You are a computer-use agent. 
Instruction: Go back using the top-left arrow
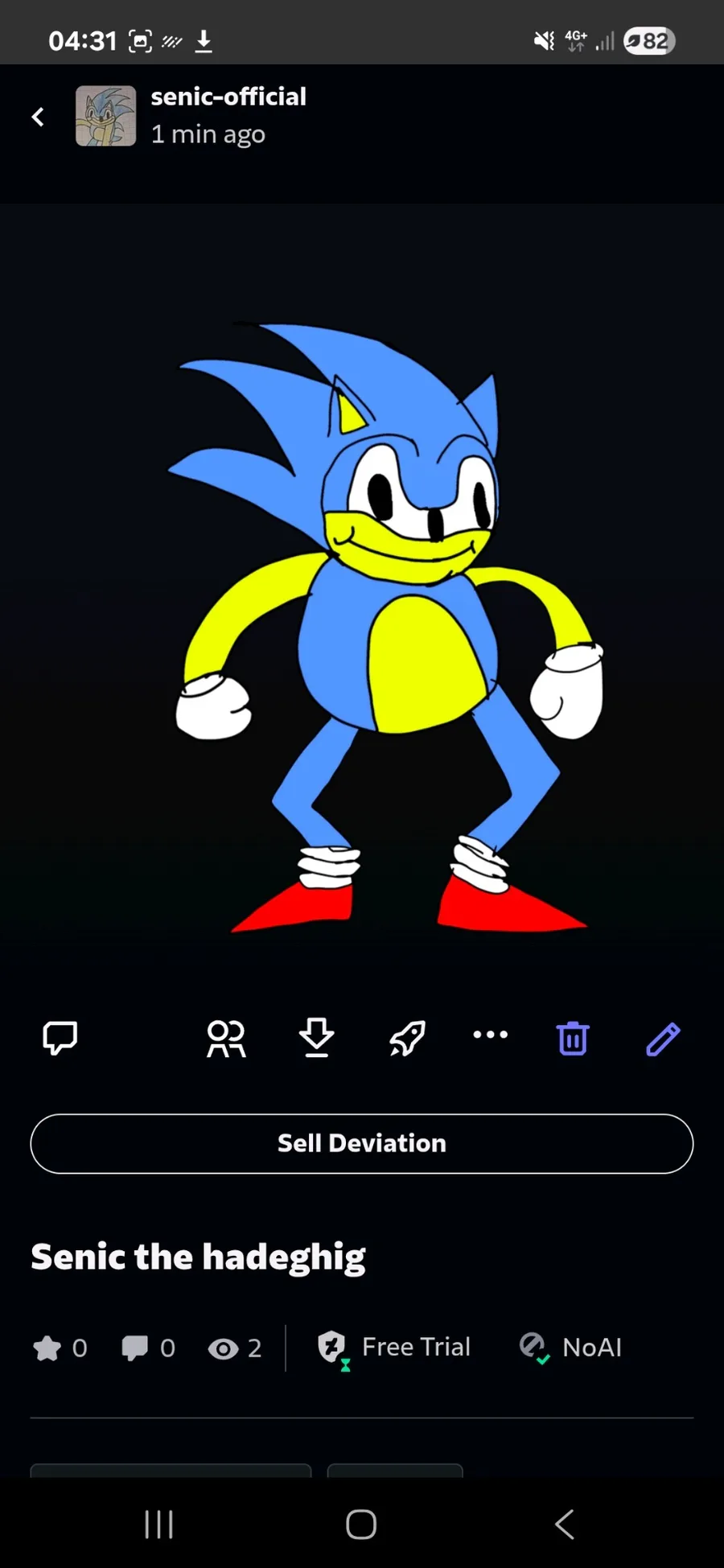click(38, 117)
